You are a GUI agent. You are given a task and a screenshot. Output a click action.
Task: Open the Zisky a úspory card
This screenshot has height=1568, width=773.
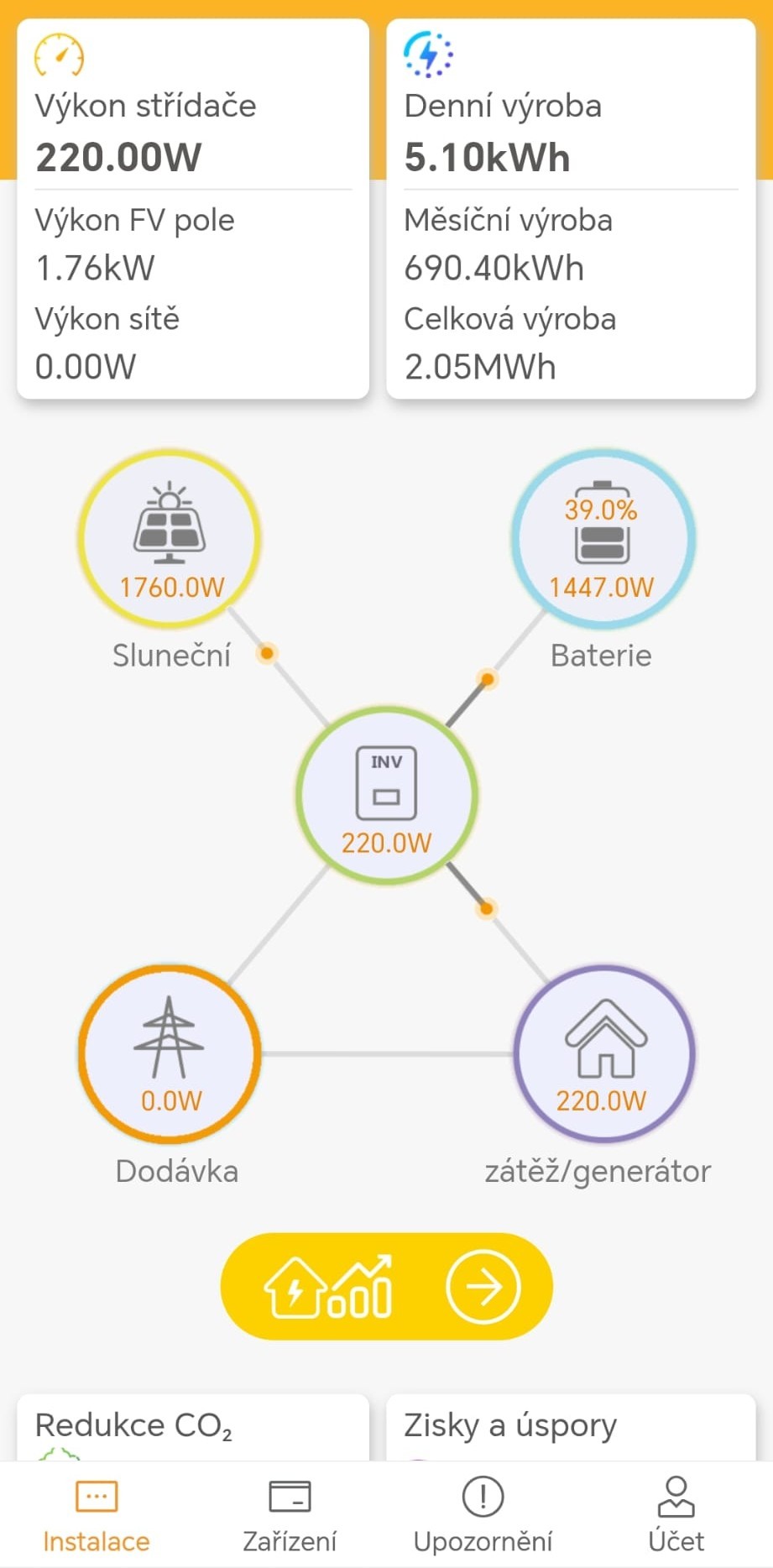571,1427
